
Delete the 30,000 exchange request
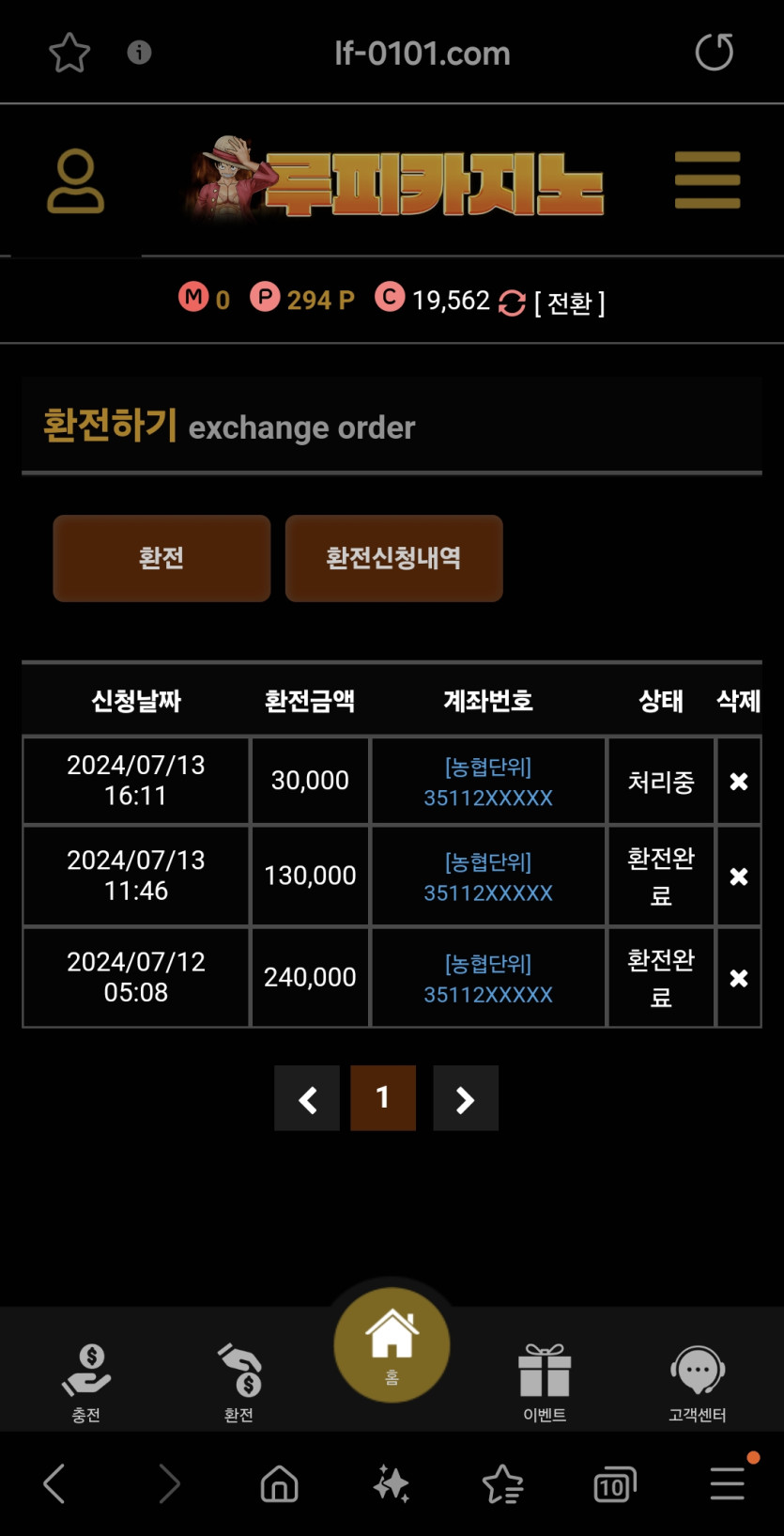(739, 781)
